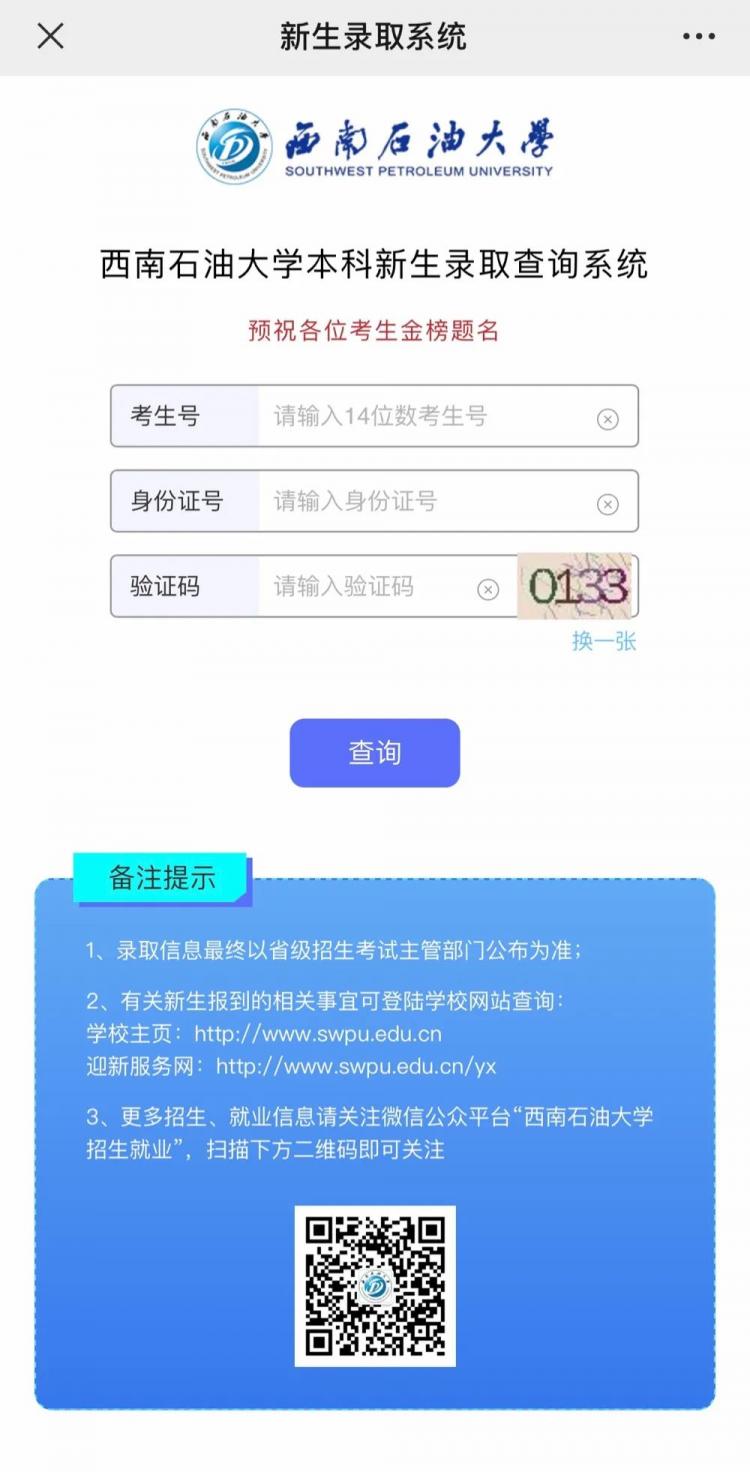Clear the 身份证号 field
The width and height of the screenshot is (750, 1472).
(607, 504)
